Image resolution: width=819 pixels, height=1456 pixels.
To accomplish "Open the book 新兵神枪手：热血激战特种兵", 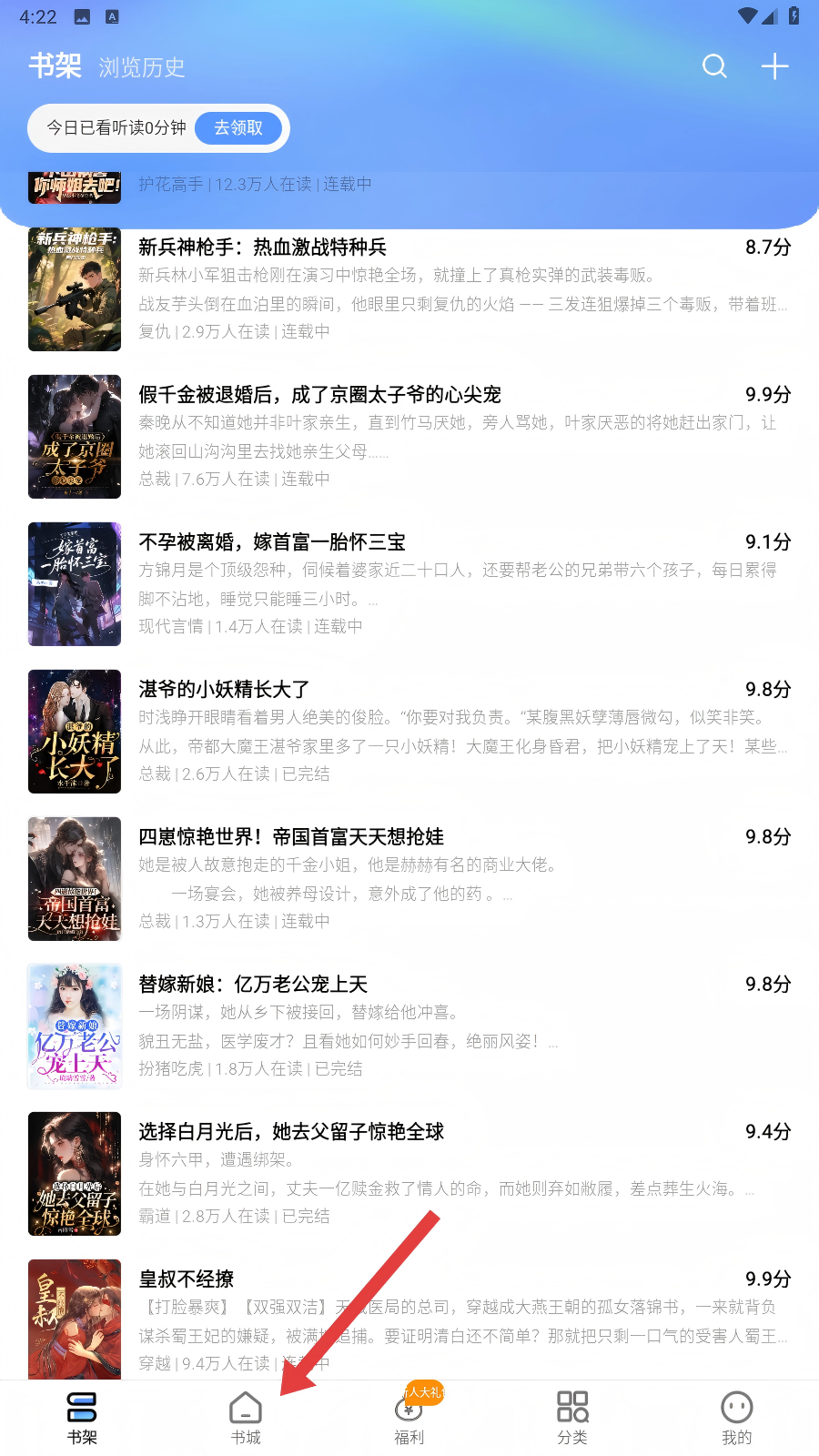I will coord(262,248).
